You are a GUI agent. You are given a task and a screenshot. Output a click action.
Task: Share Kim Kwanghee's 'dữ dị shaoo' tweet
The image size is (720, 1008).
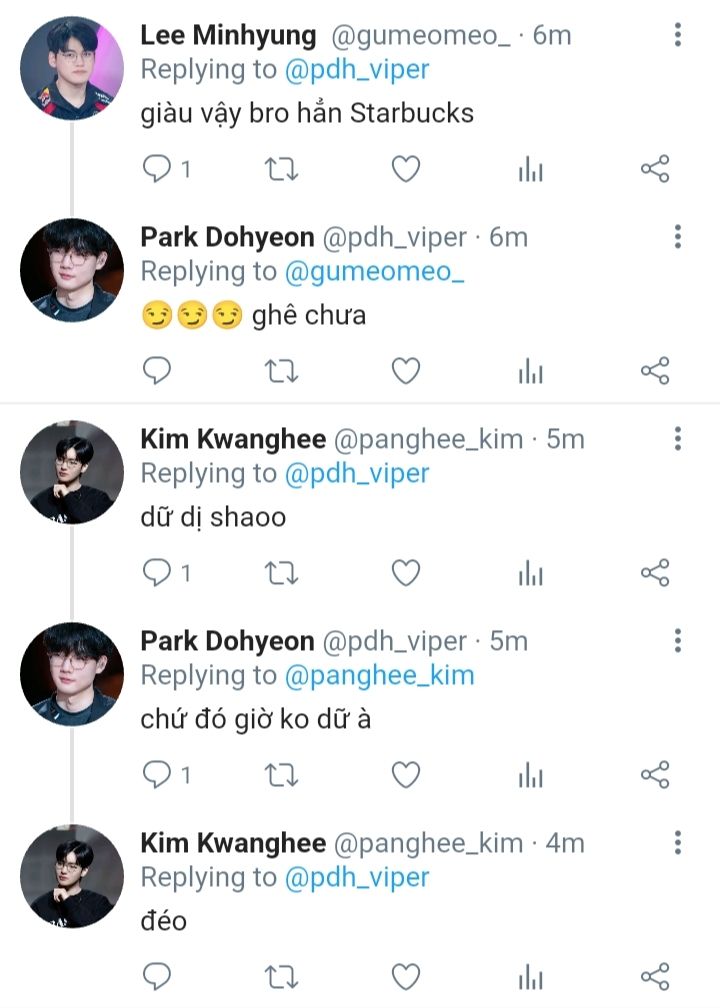pos(655,573)
